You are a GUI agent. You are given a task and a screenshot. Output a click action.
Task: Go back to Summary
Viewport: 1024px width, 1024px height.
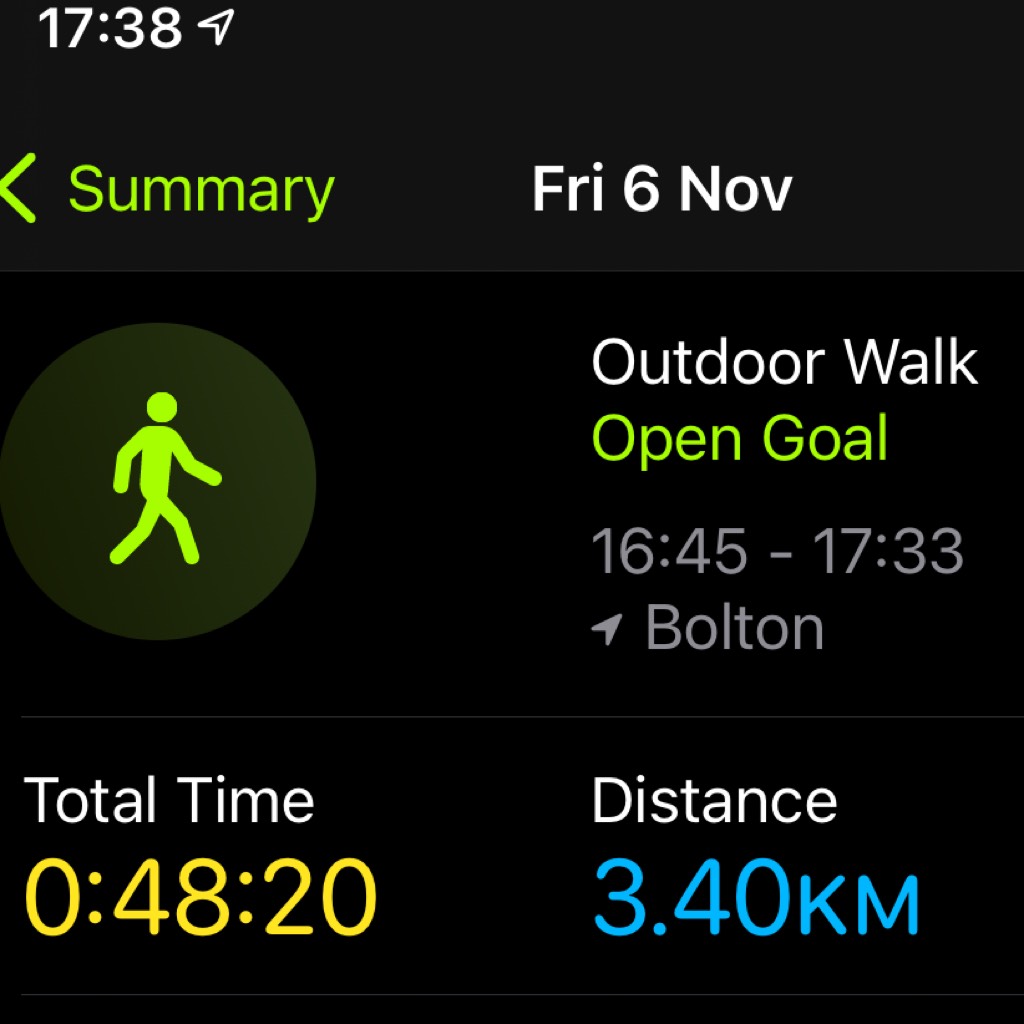(170, 190)
